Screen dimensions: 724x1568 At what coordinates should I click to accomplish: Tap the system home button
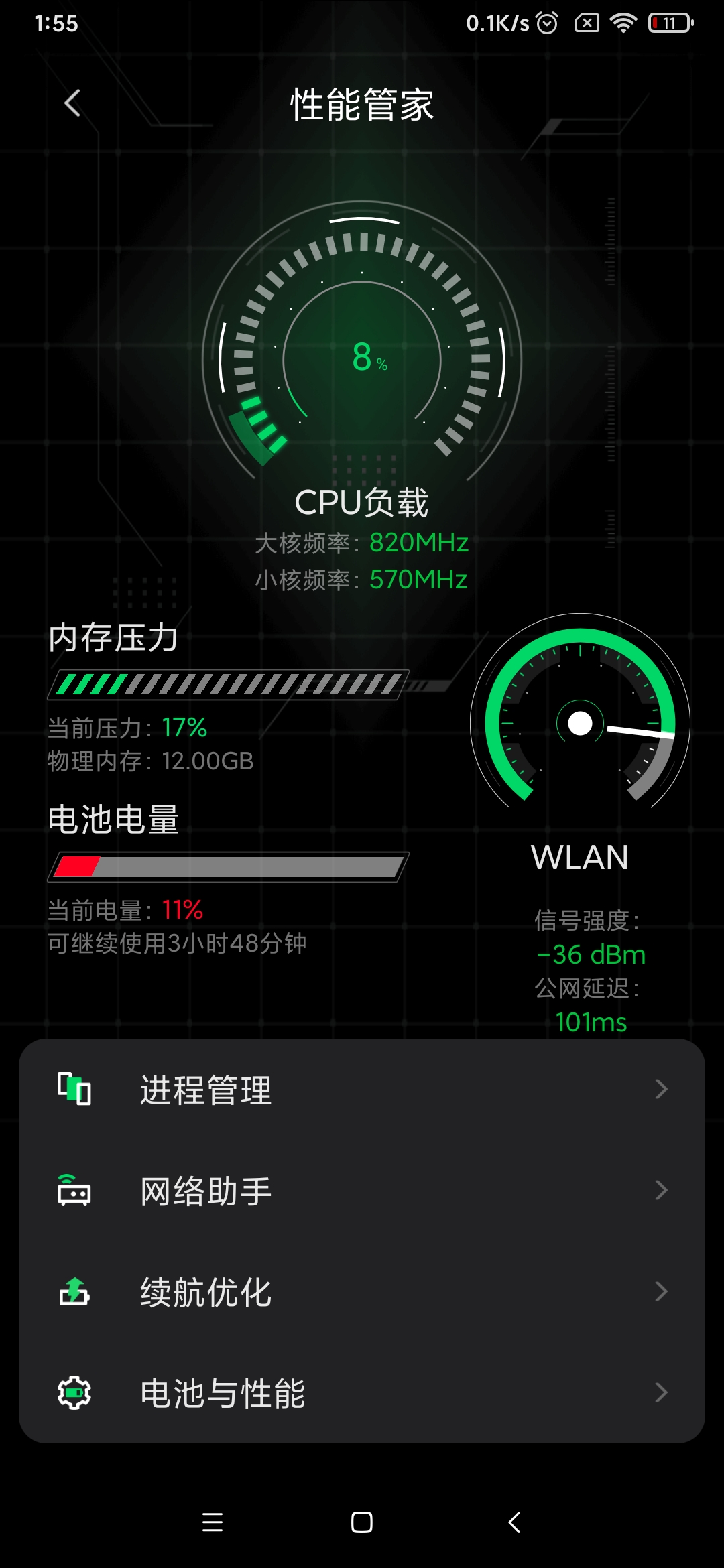pos(362,1522)
